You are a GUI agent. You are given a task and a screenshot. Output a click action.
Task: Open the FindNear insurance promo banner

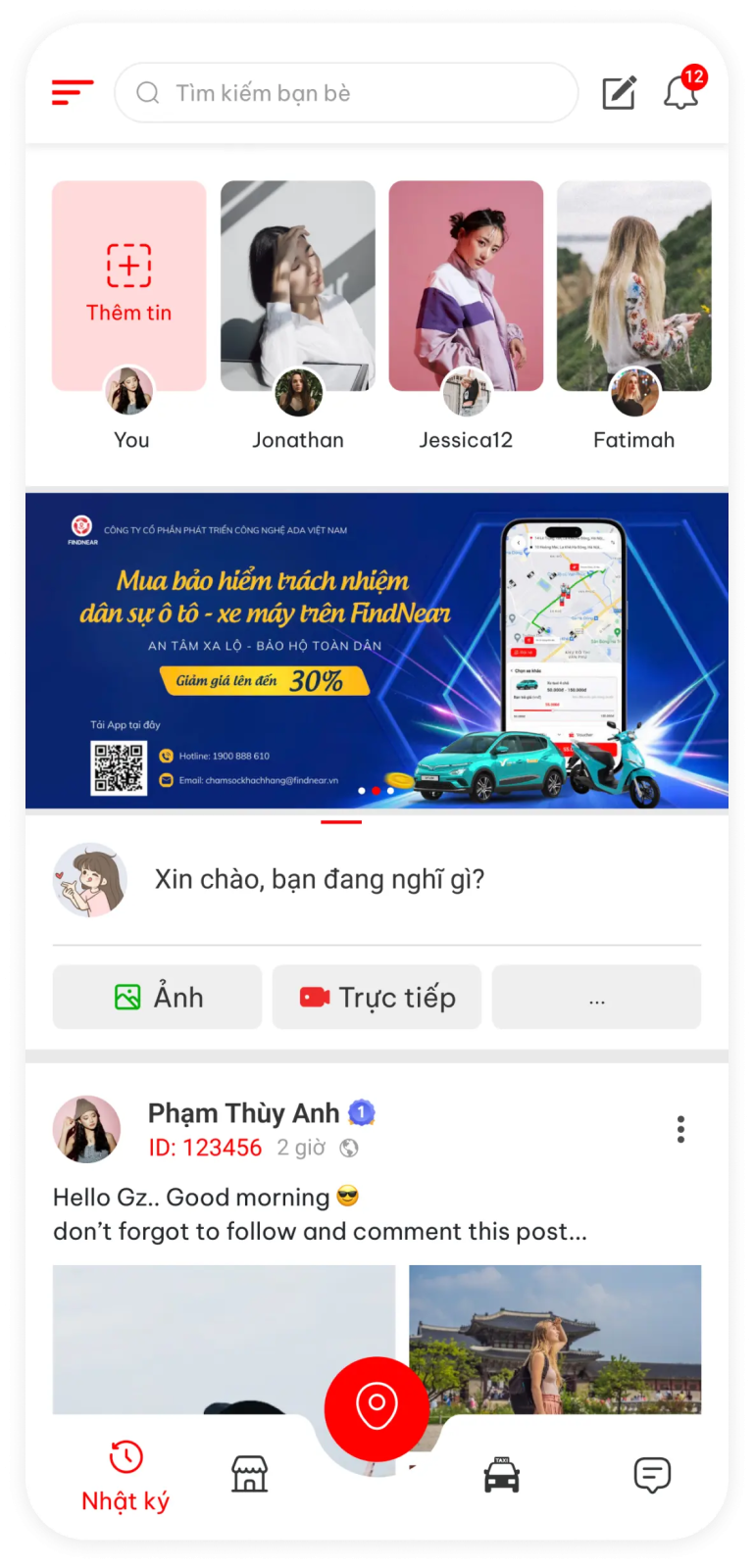377,651
